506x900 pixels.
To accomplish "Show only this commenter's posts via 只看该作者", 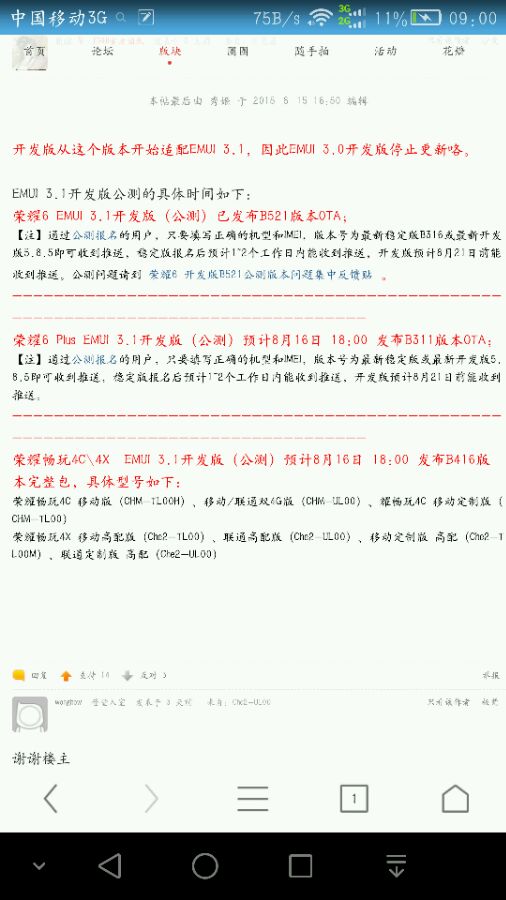I will (x=449, y=702).
